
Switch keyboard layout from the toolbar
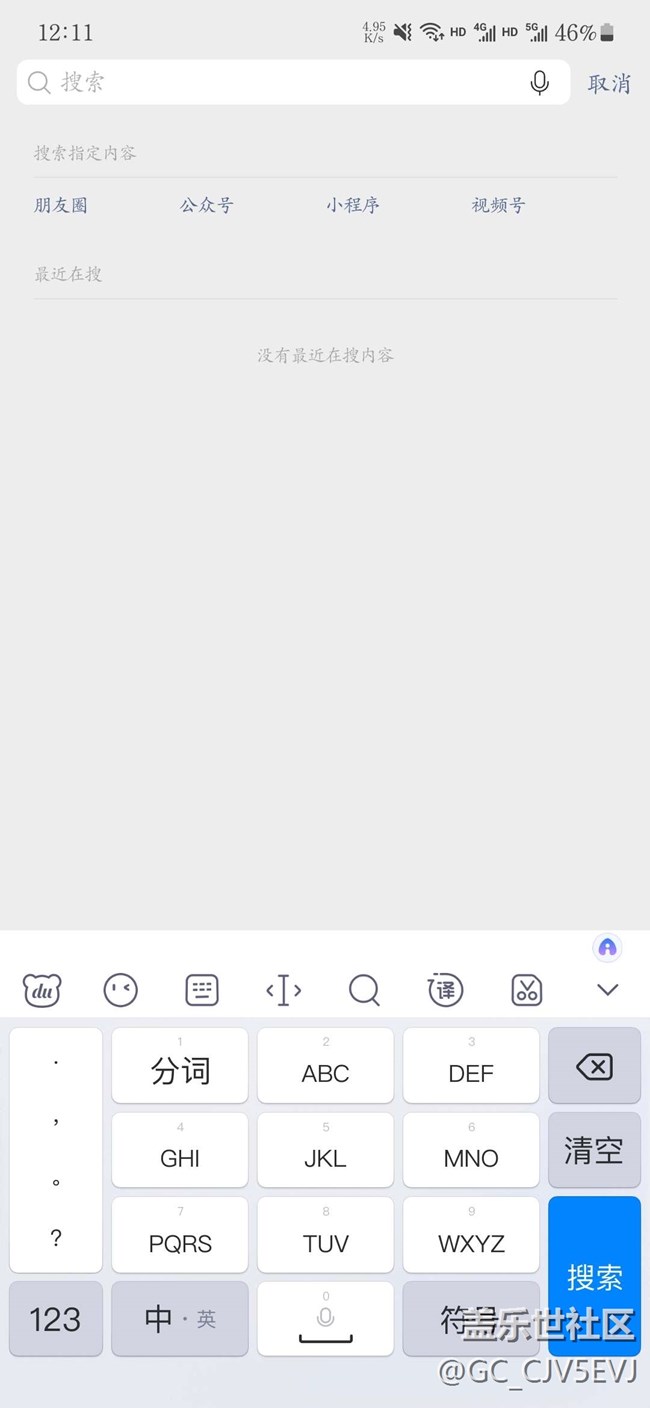(x=202, y=990)
